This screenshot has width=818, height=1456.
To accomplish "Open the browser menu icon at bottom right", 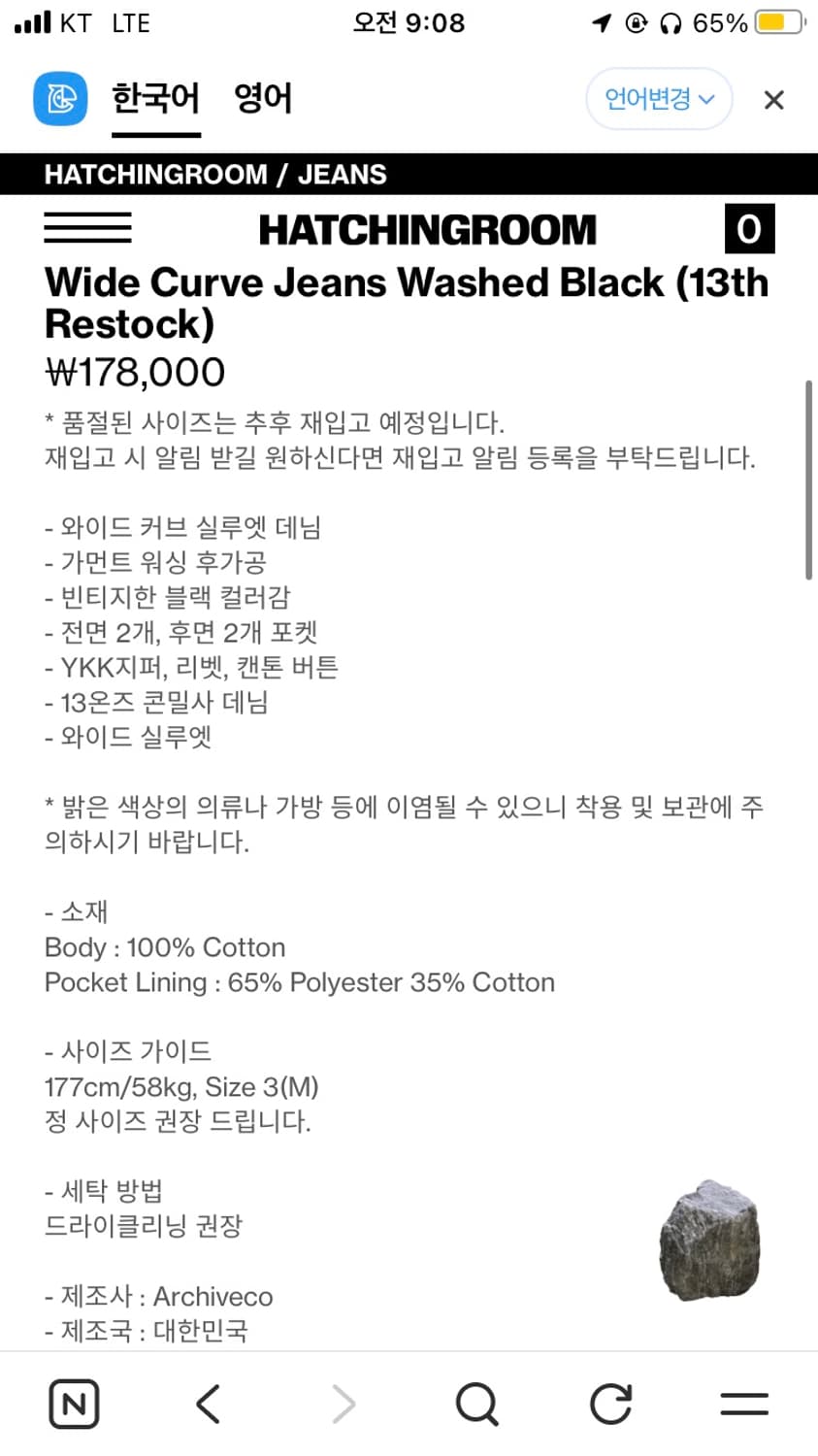I will (743, 1403).
